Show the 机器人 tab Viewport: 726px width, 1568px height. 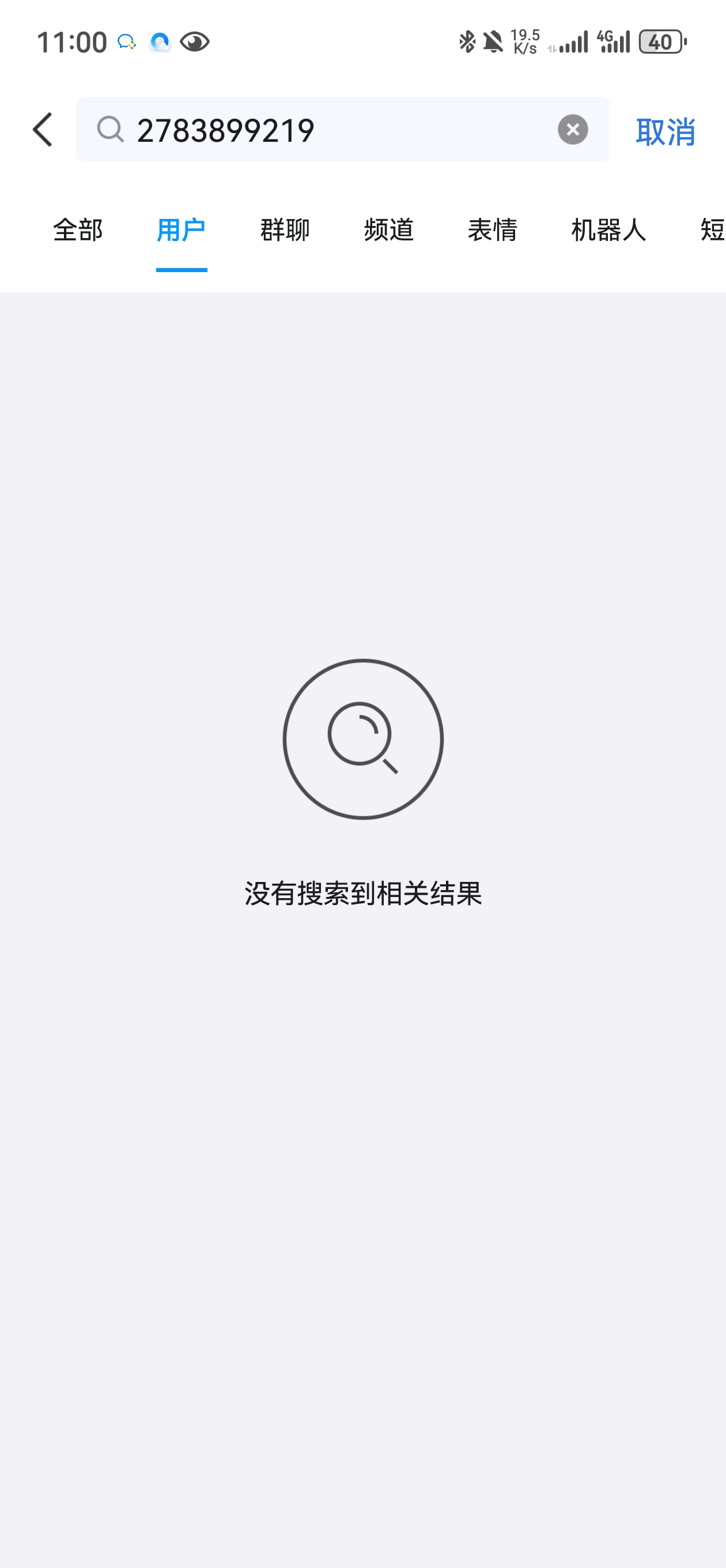(608, 230)
